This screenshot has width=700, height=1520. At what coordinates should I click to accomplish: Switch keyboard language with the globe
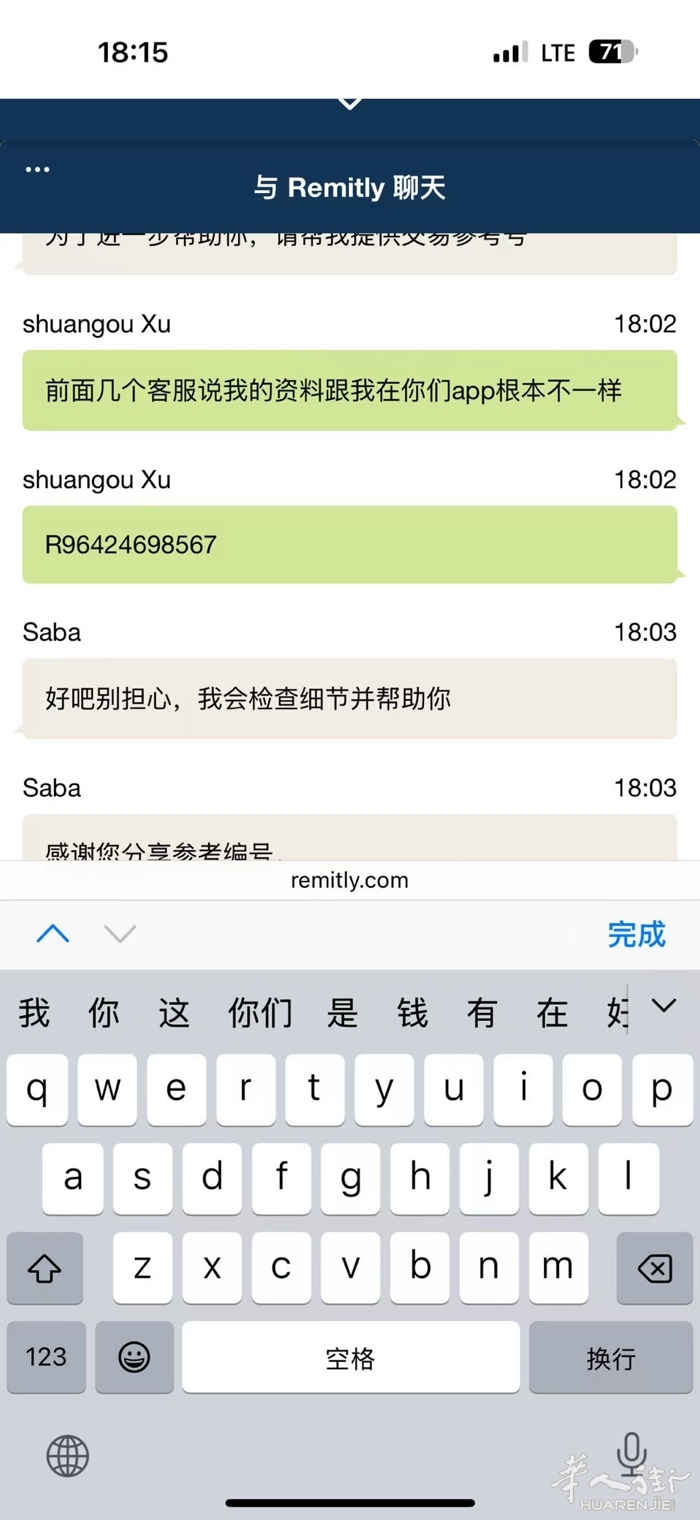(68, 1456)
